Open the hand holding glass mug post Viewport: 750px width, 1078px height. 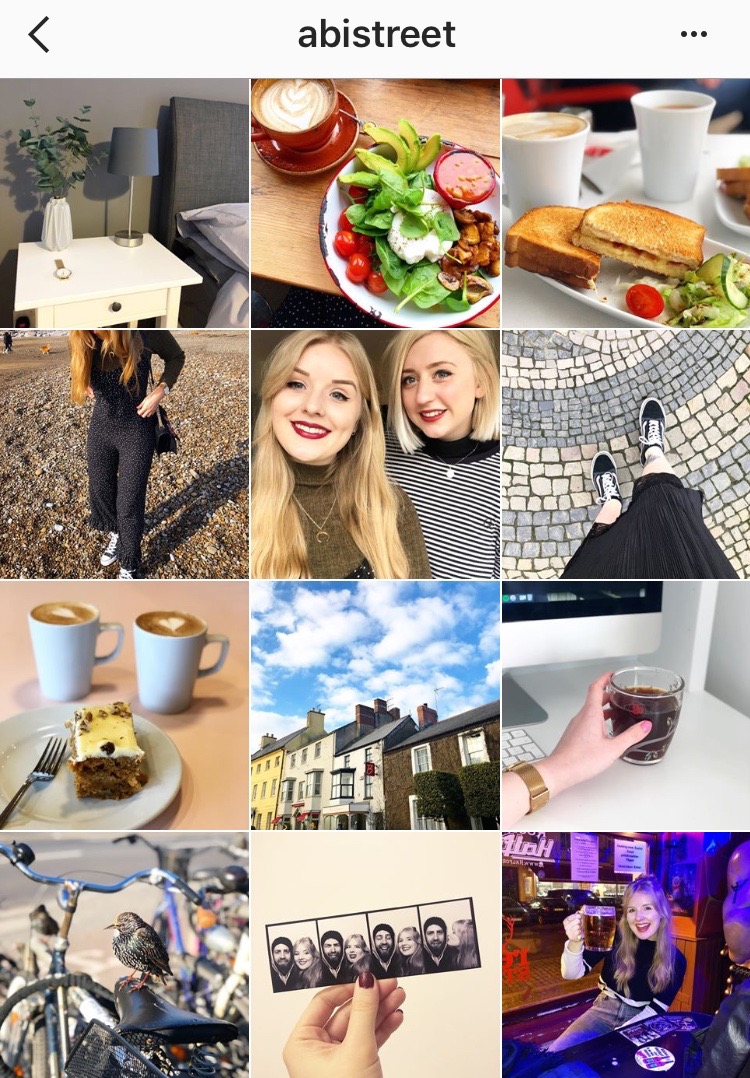coord(626,705)
